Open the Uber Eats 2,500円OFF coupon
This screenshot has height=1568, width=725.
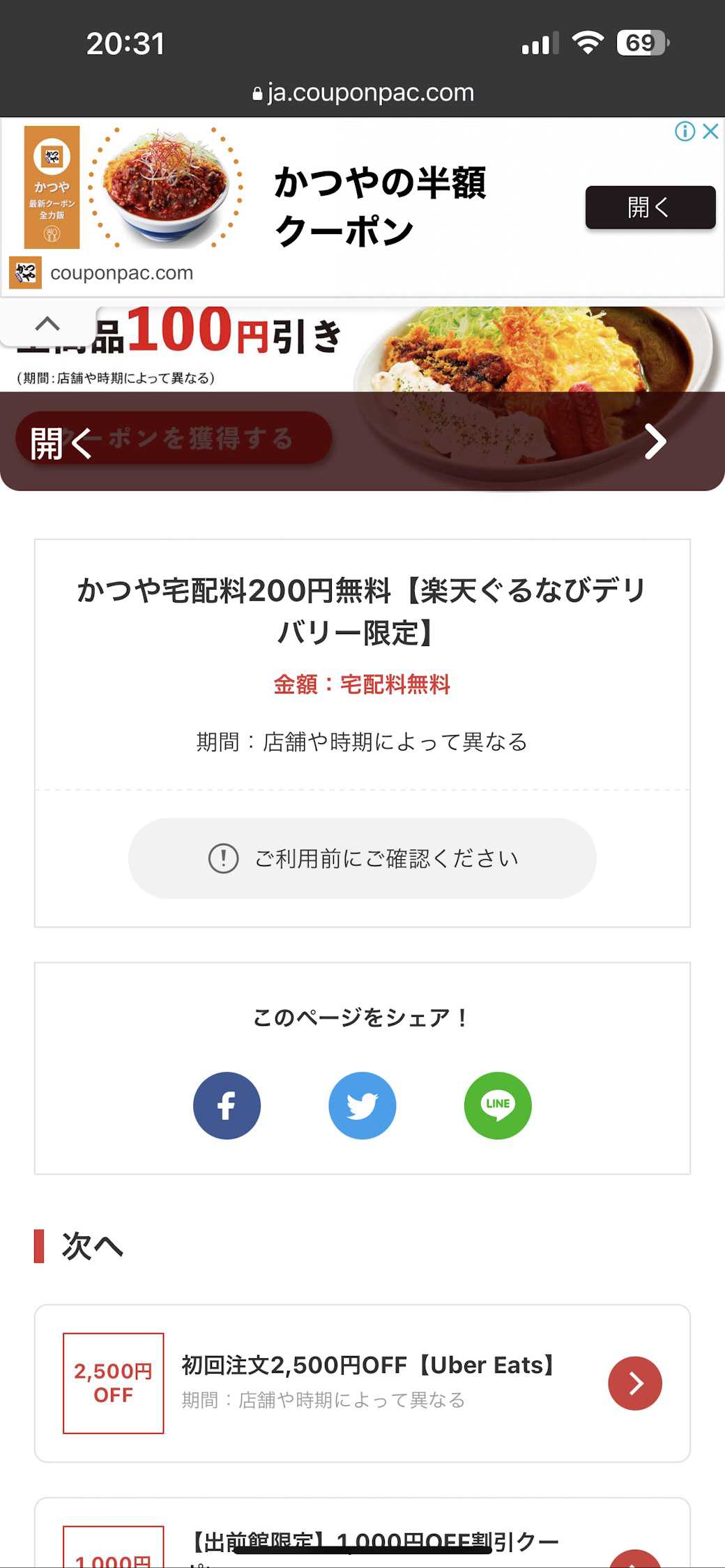[362, 1383]
